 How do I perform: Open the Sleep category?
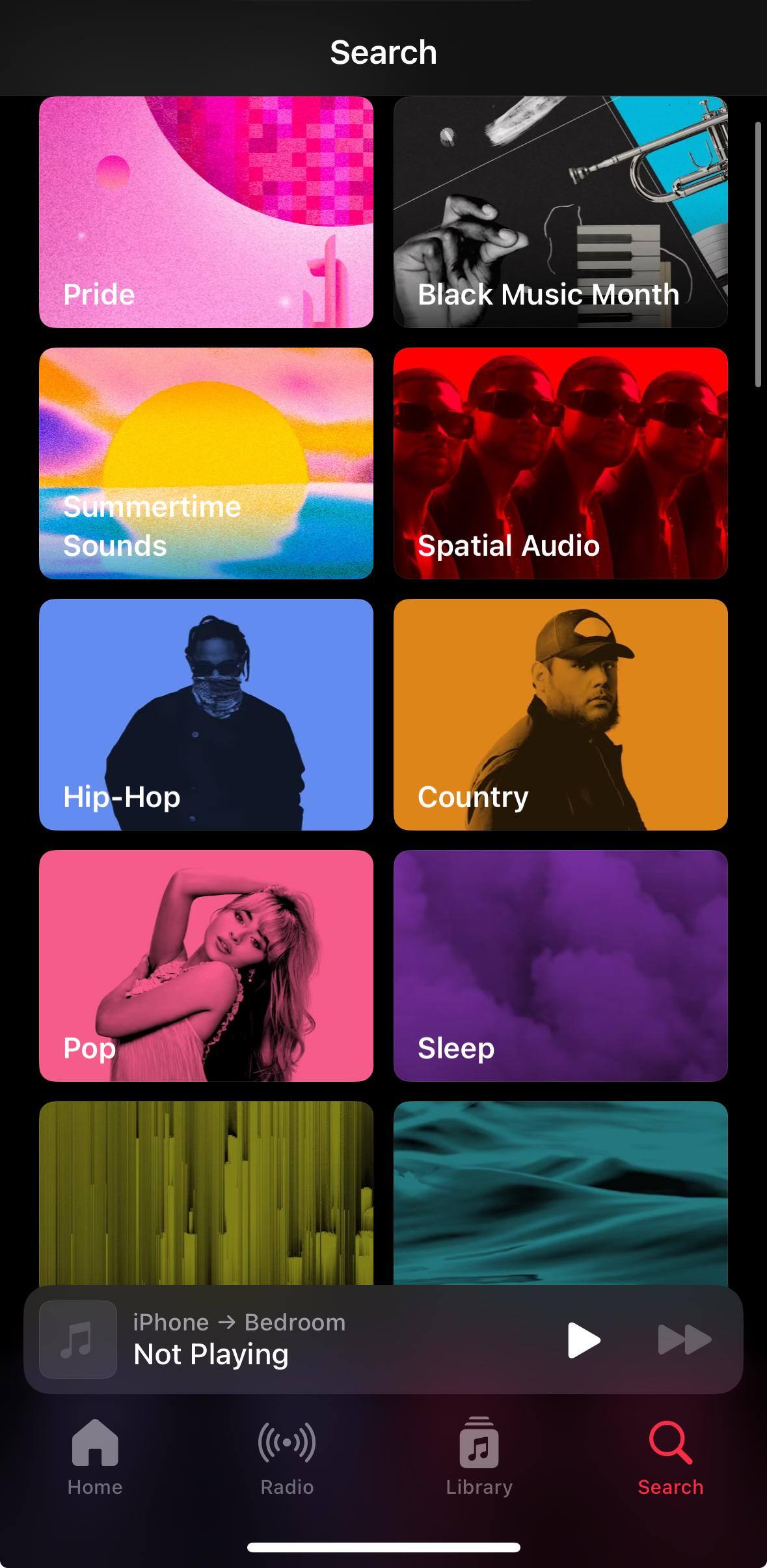[x=560, y=965]
